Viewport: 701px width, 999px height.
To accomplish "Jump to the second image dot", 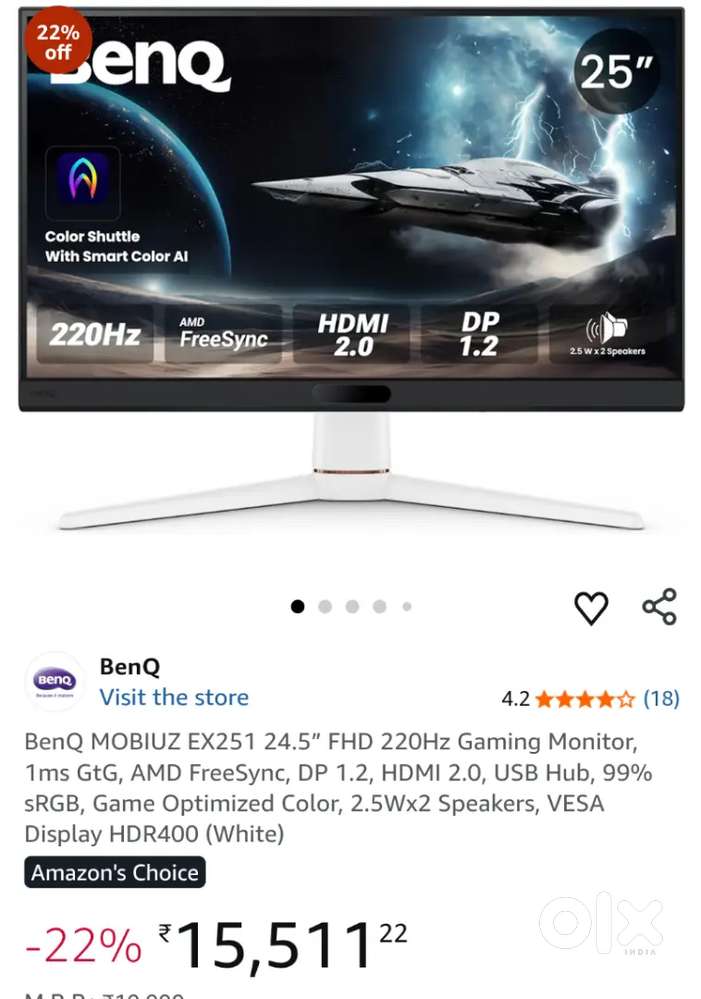I will (325, 606).
